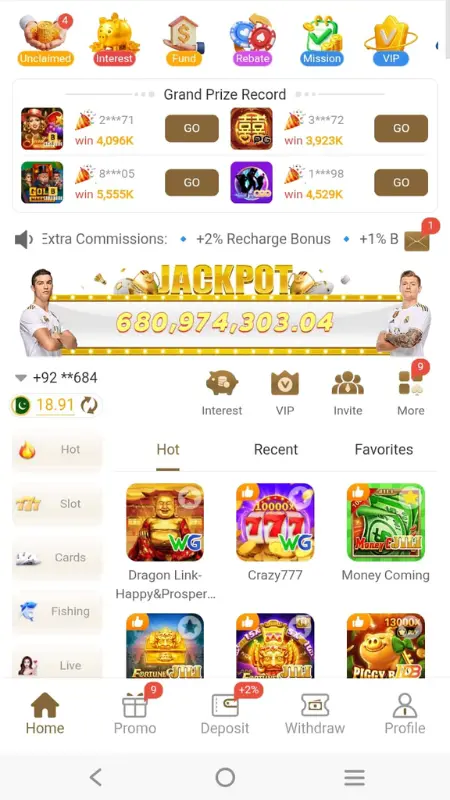Open the Mission shortcut
The width and height of the screenshot is (450, 800).
tap(321, 40)
